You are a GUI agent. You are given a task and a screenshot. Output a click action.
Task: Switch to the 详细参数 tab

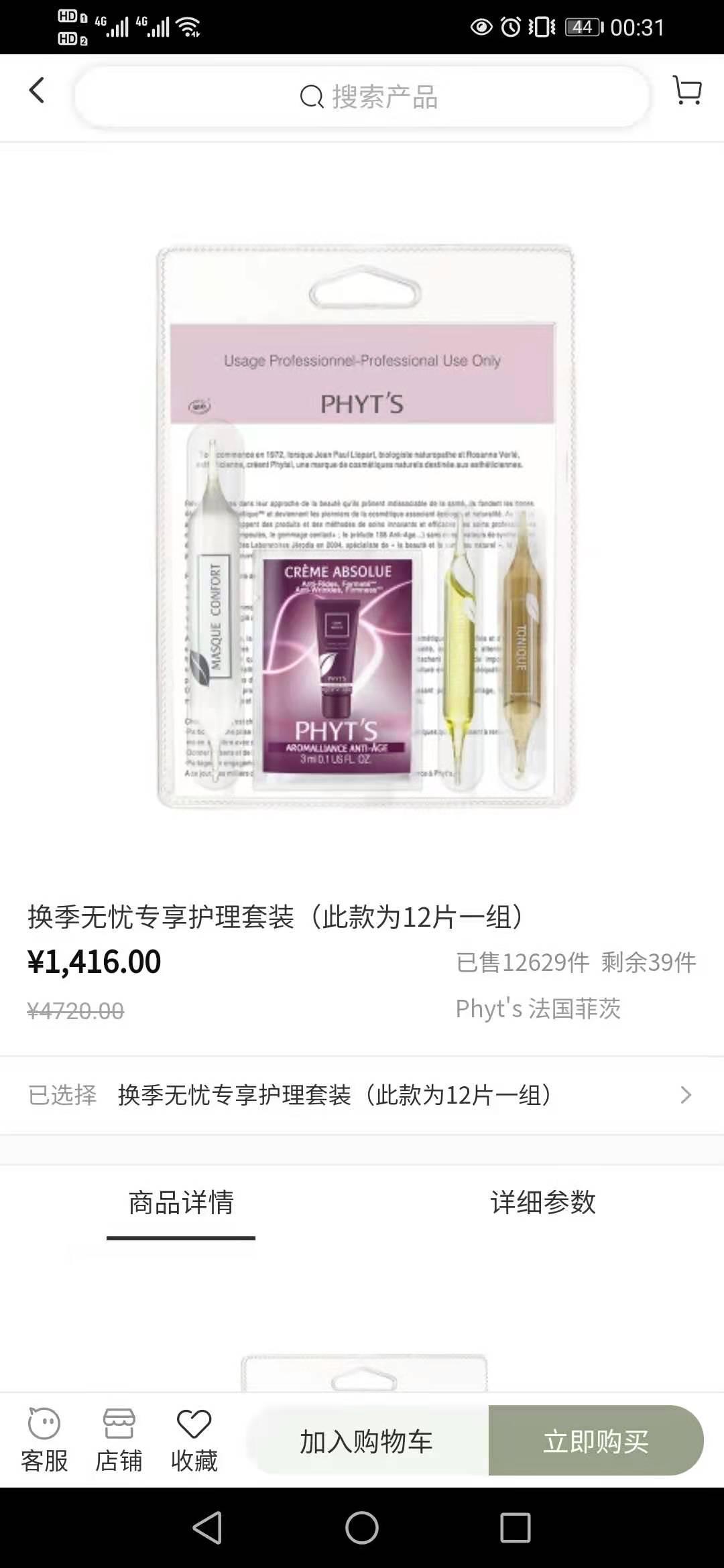point(543,1203)
